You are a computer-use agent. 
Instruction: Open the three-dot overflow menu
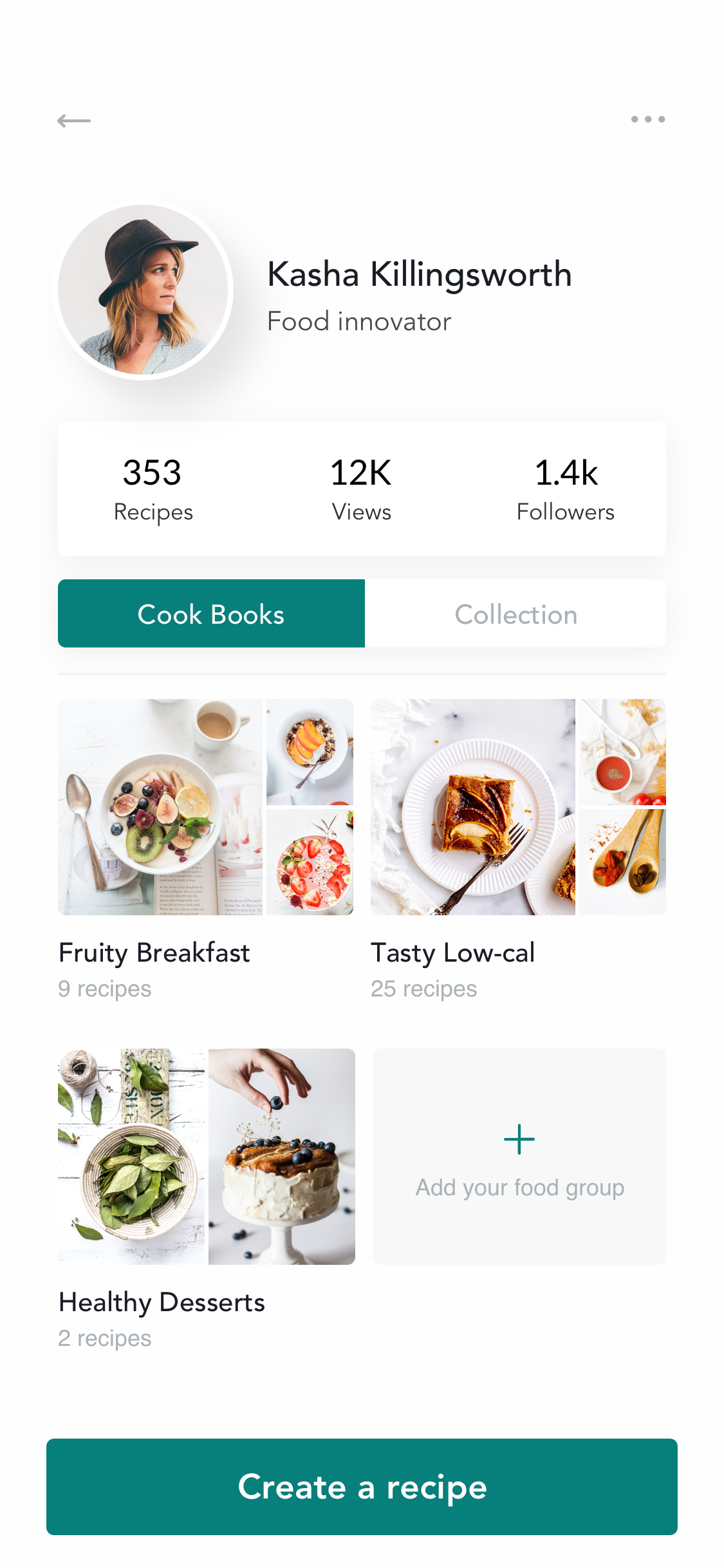[x=647, y=119]
